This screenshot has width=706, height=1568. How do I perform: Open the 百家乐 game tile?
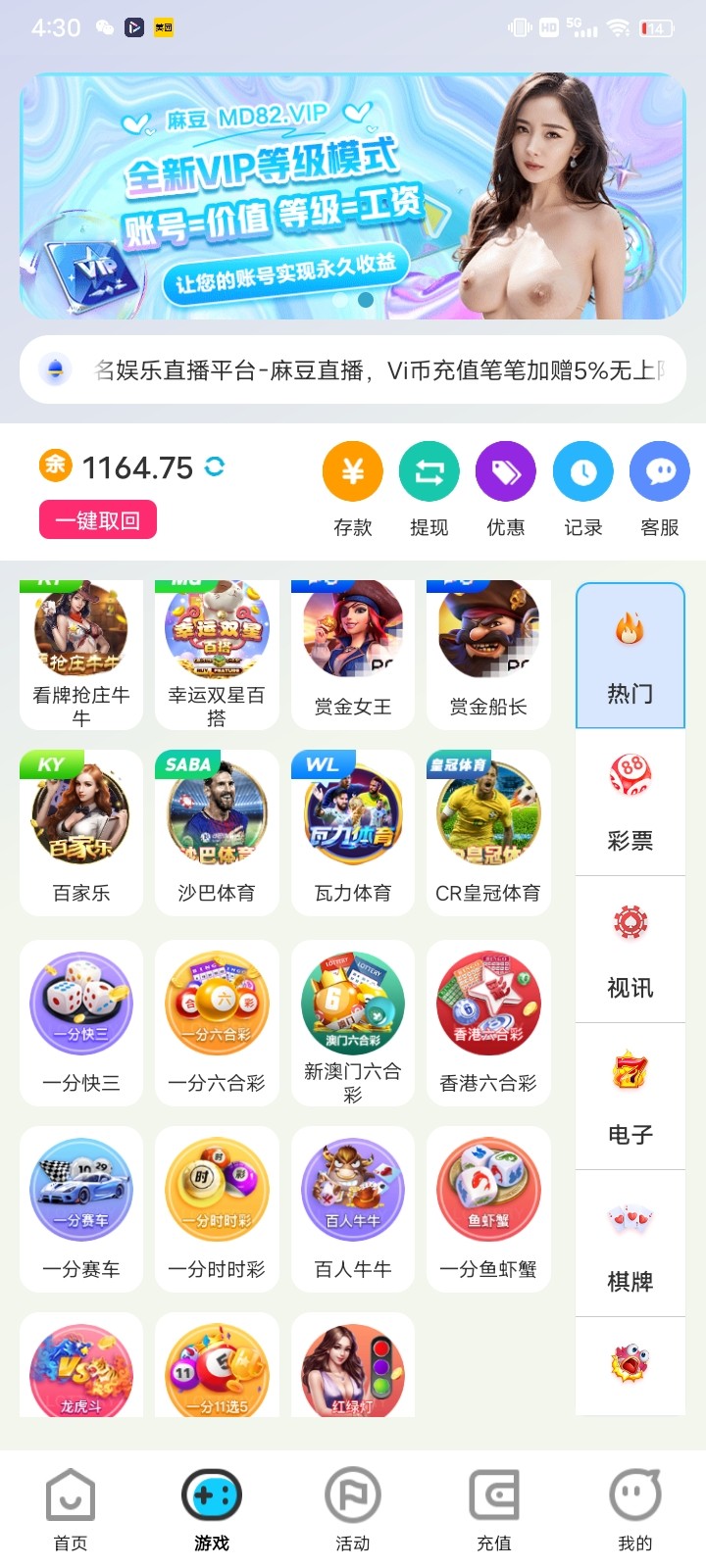(81, 833)
